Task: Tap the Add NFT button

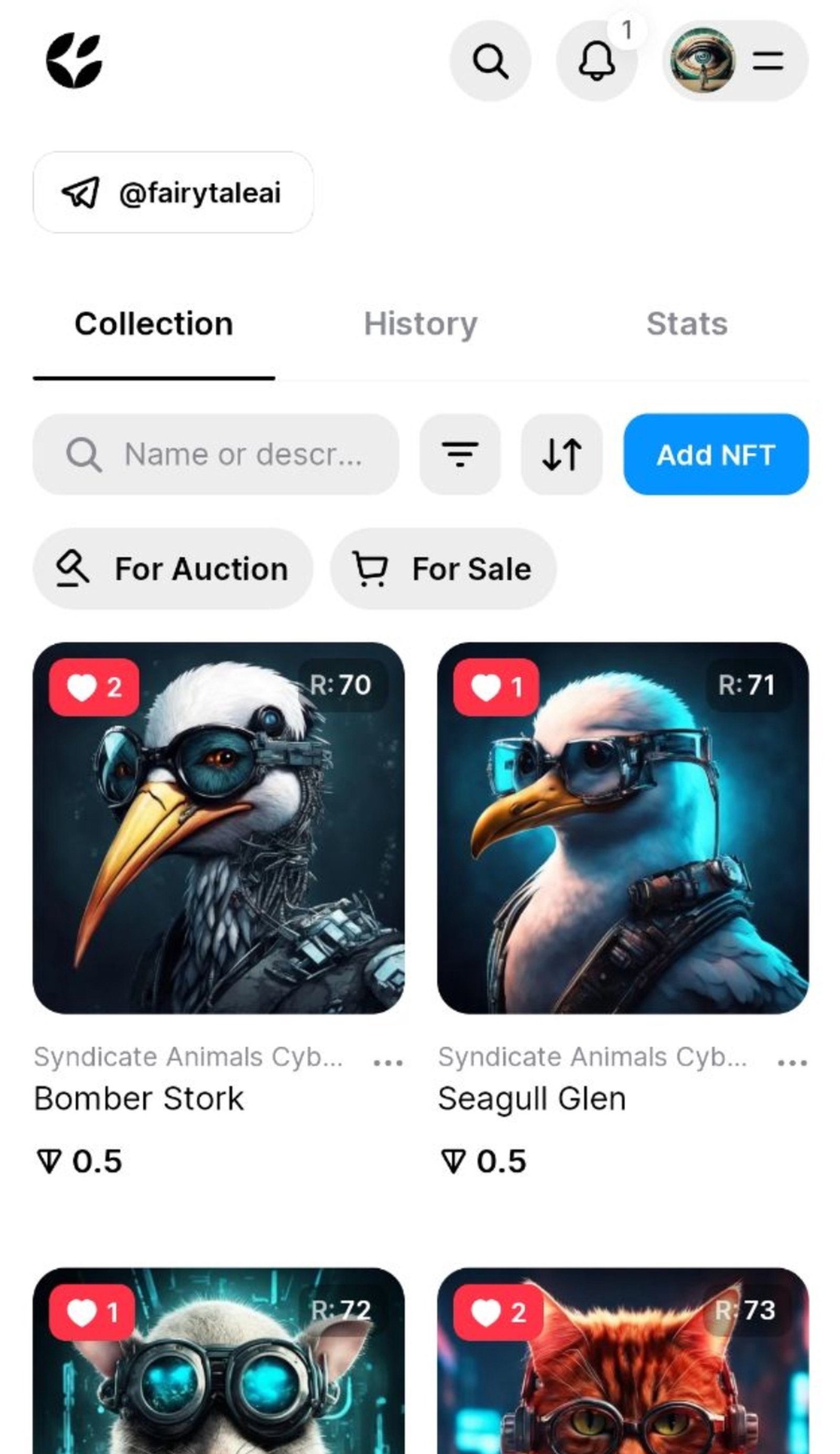Action: (716, 454)
